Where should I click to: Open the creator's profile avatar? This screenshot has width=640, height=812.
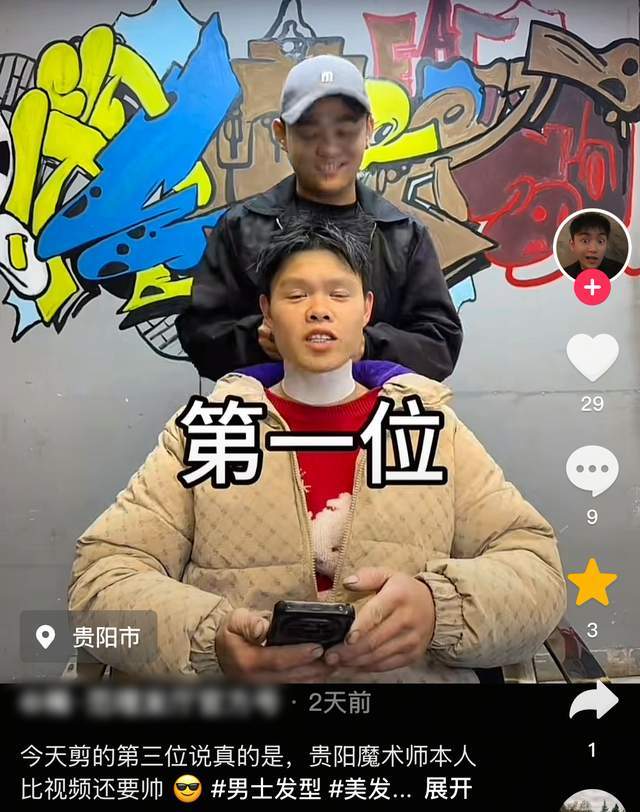(592, 245)
